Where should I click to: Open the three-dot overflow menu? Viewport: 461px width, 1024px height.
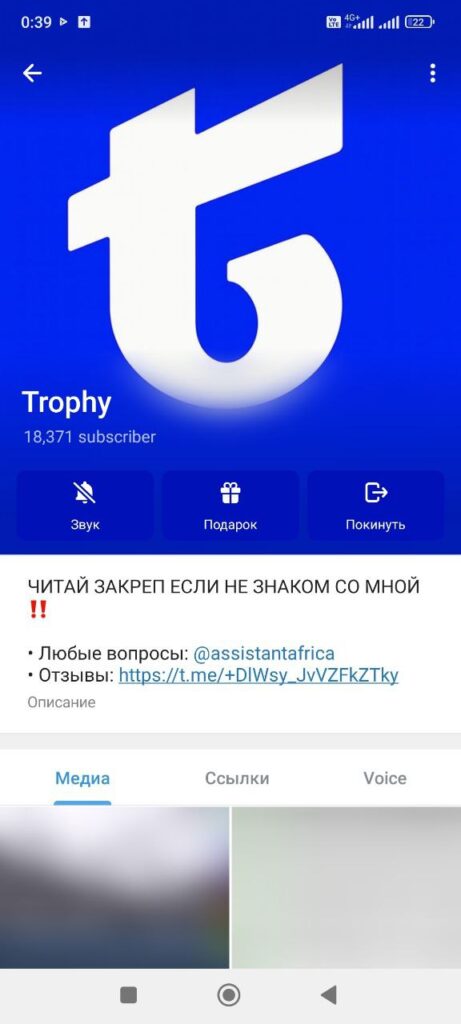click(x=432, y=73)
